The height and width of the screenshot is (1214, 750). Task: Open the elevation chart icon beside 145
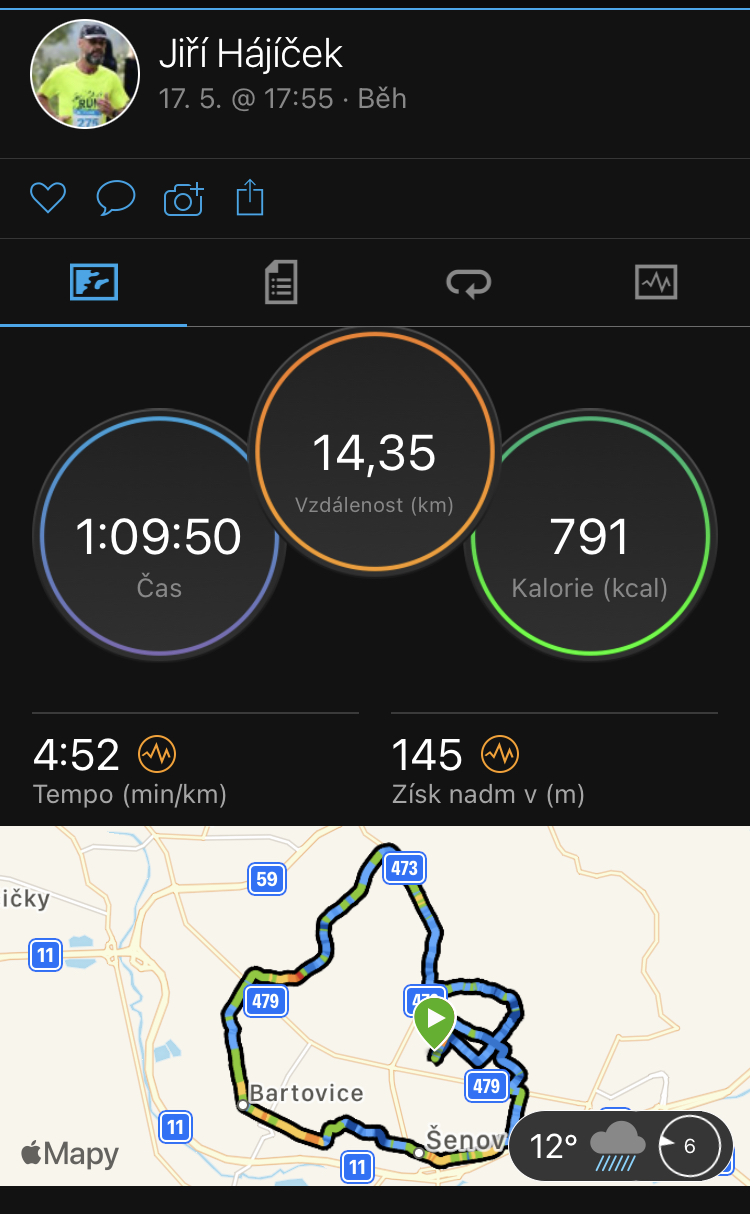[x=501, y=754]
